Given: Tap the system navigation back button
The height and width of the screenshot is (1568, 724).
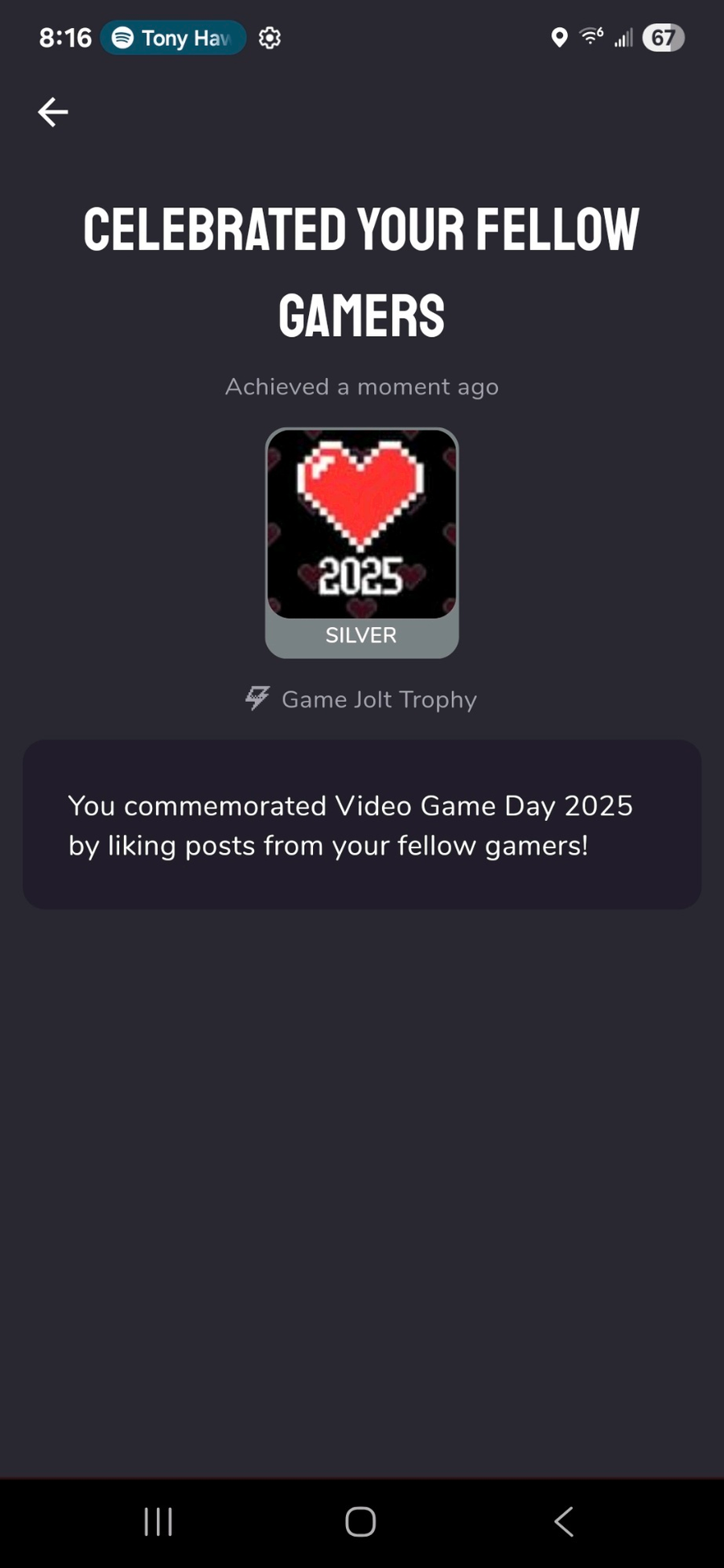Looking at the screenshot, I should coord(564,1521).
